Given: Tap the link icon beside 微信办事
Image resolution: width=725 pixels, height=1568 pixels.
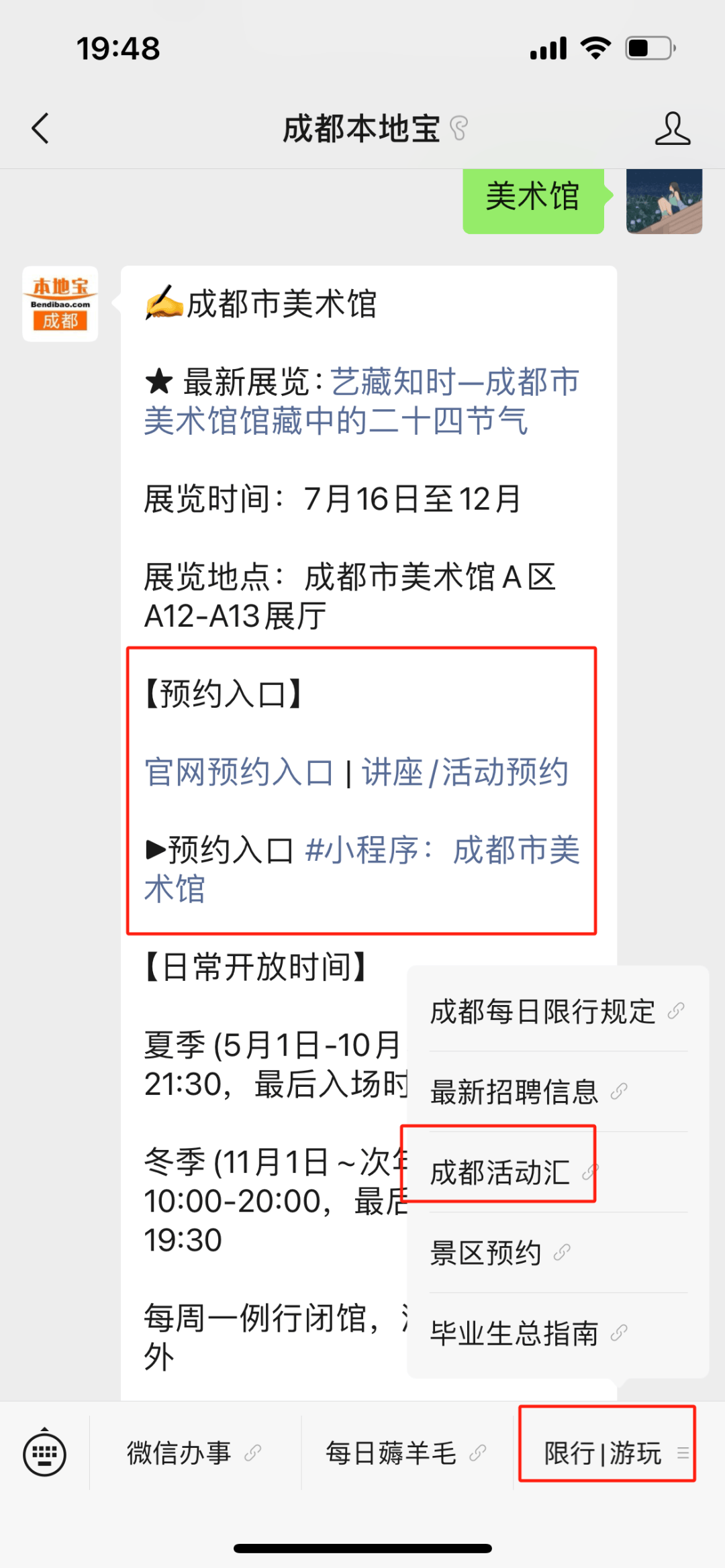Looking at the screenshot, I should click(254, 1452).
